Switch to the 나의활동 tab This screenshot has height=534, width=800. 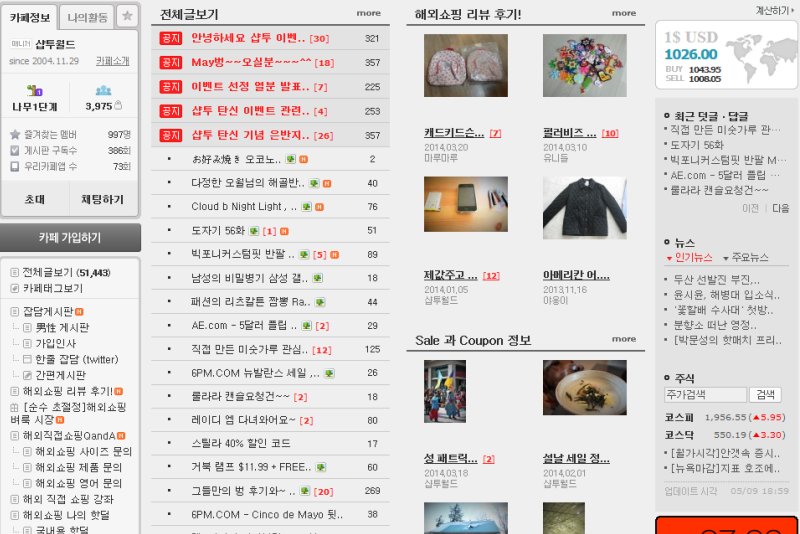point(85,16)
